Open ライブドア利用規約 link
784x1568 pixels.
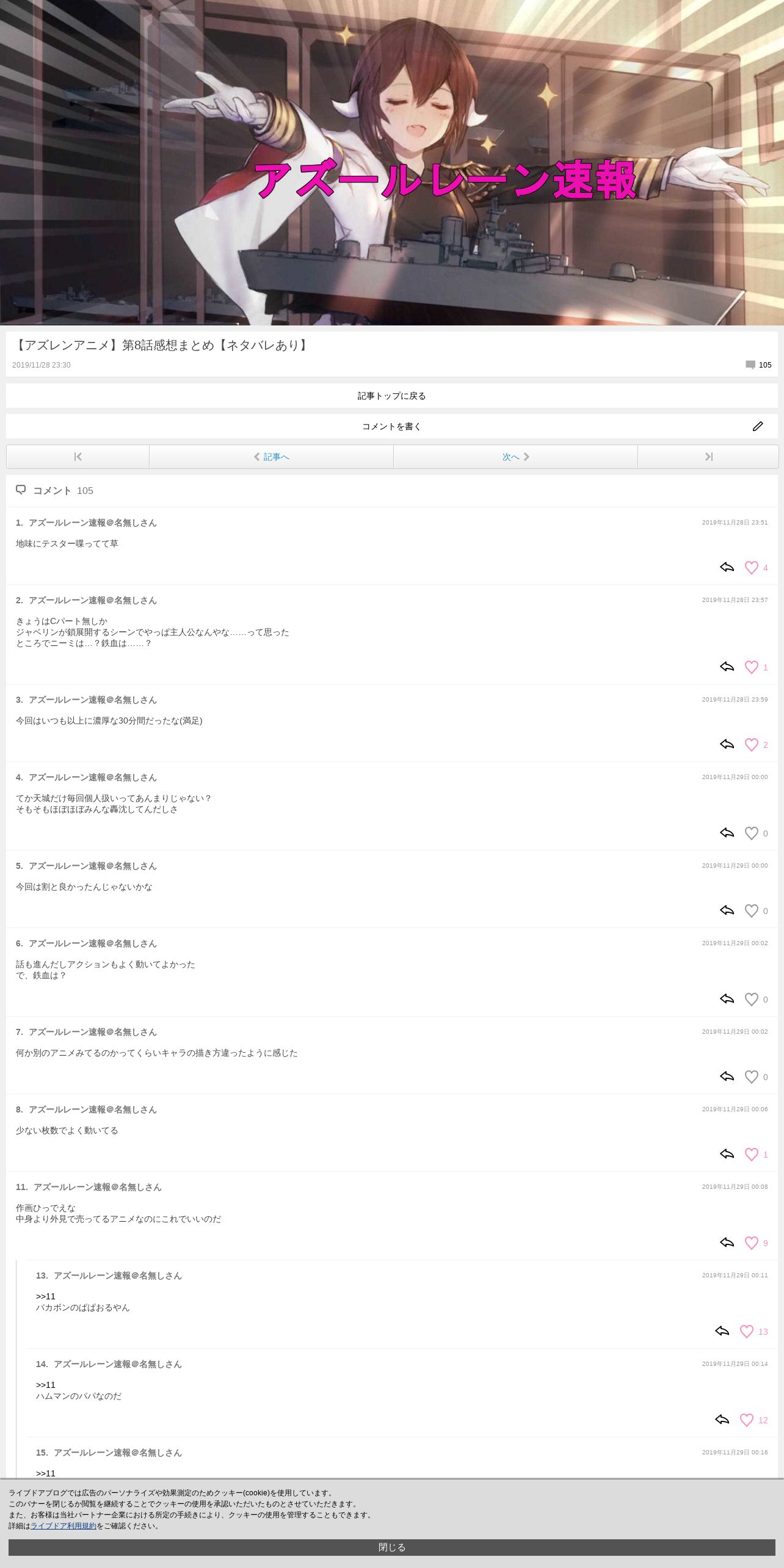pyautogui.click(x=64, y=1526)
